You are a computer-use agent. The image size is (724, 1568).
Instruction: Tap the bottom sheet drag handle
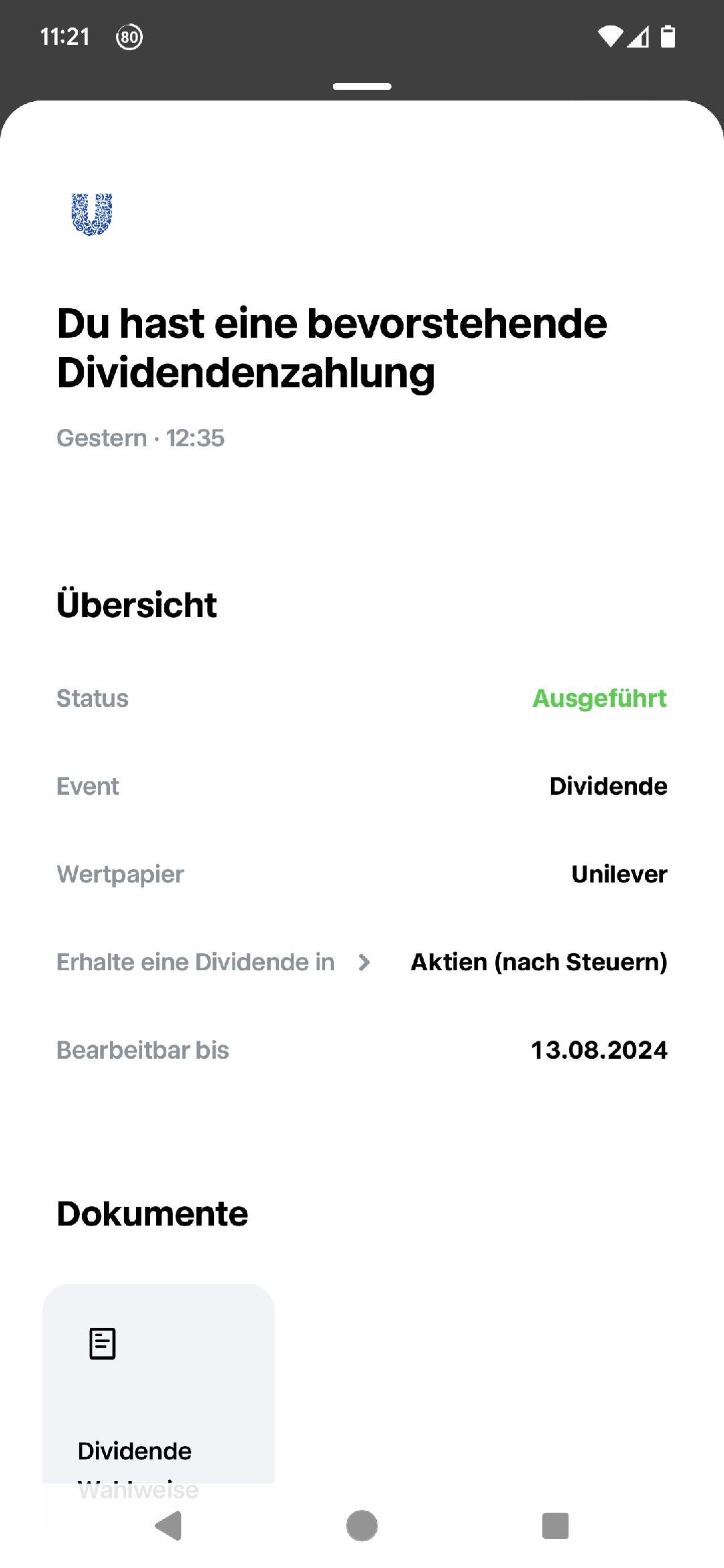pos(362,86)
